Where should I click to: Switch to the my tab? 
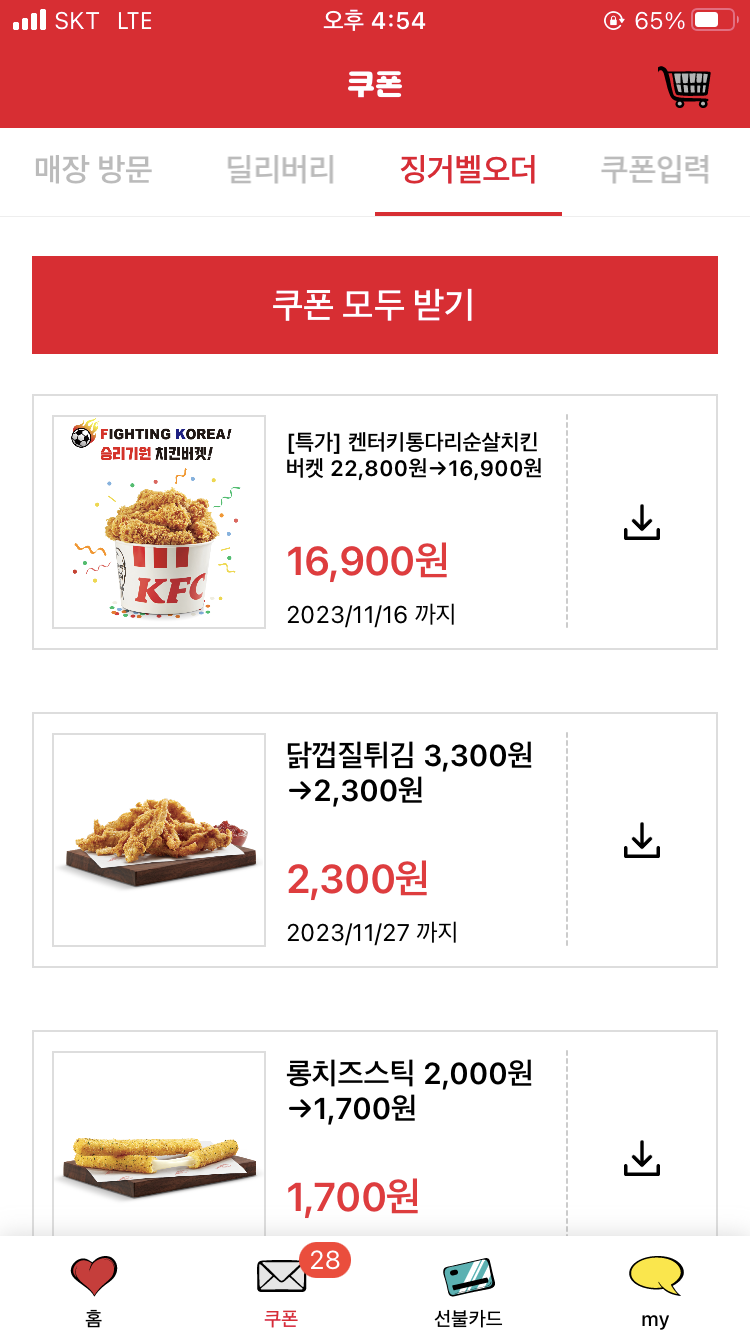tap(655, 1290)
